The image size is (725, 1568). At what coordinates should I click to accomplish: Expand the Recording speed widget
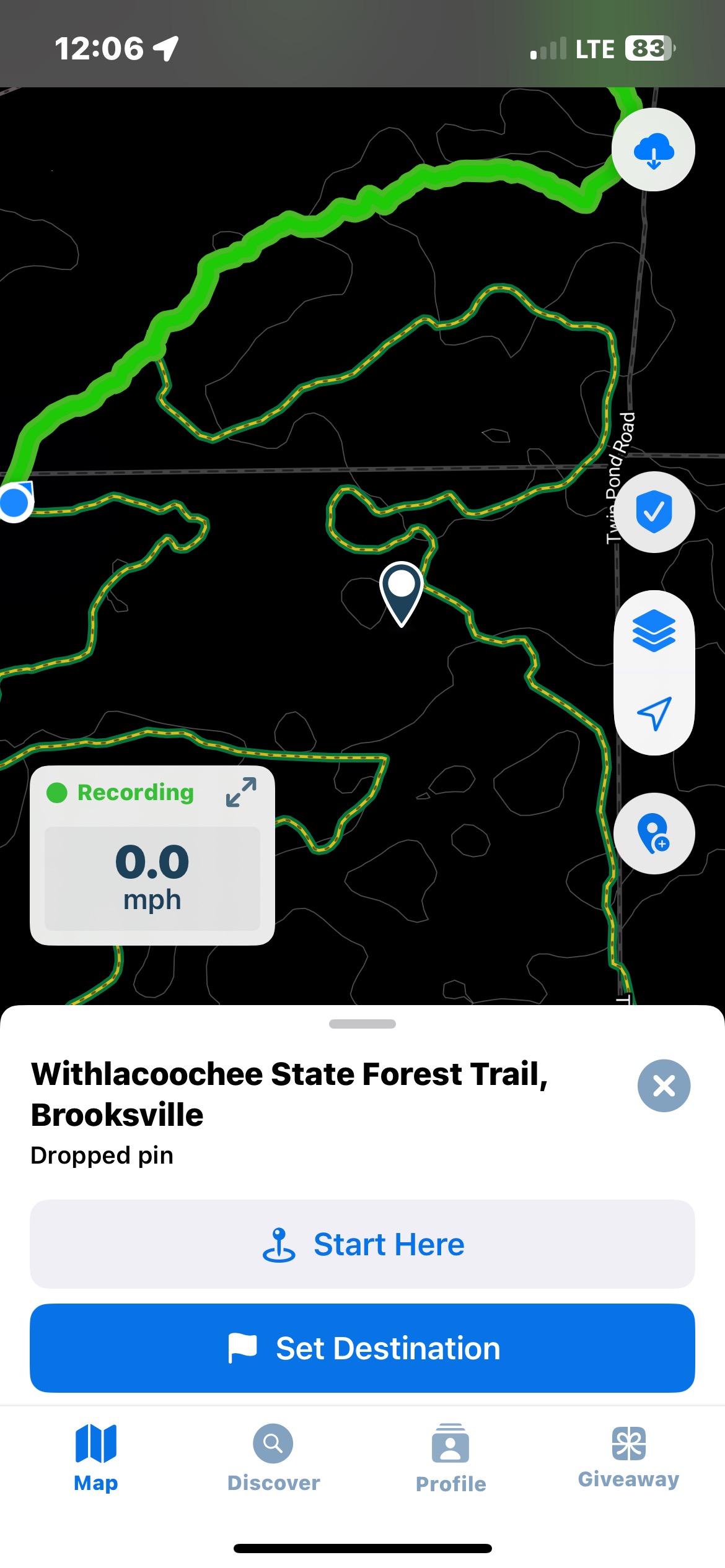point(241,792)
